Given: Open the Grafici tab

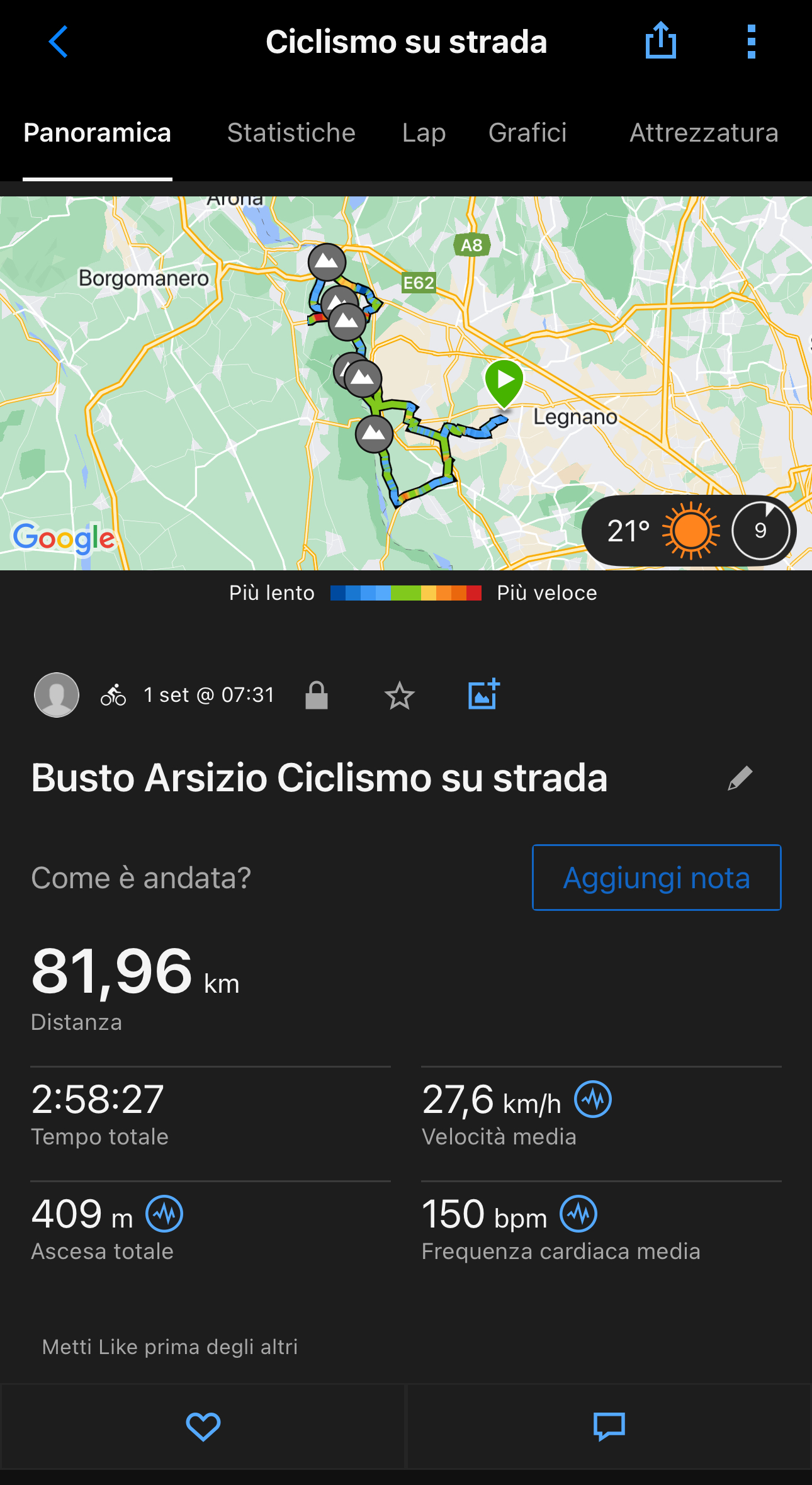Looking at the screenshot, I should (527, 133).
